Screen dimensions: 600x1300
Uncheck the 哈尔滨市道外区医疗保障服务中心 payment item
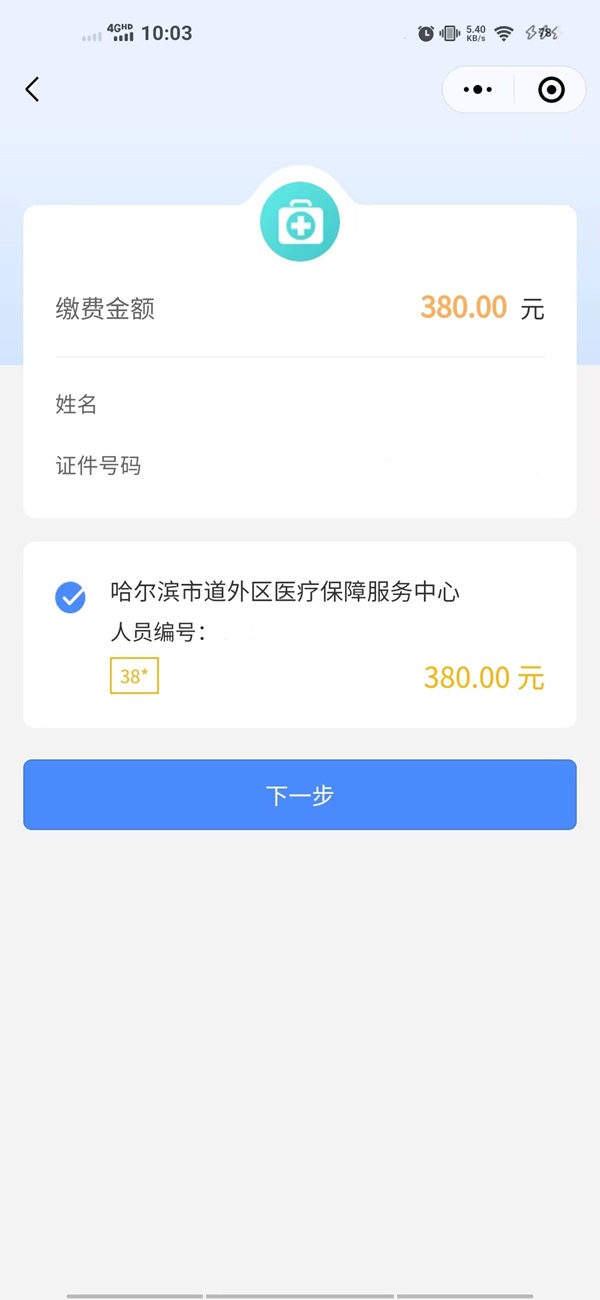coord(70,598)
